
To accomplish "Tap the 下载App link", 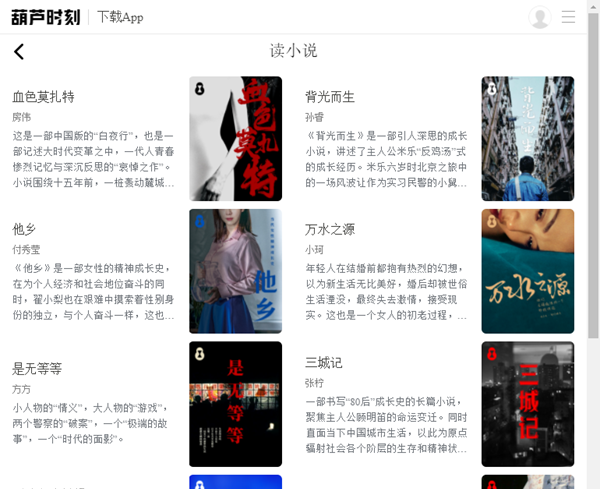I will pyautogui.click(x=120, y=17).
